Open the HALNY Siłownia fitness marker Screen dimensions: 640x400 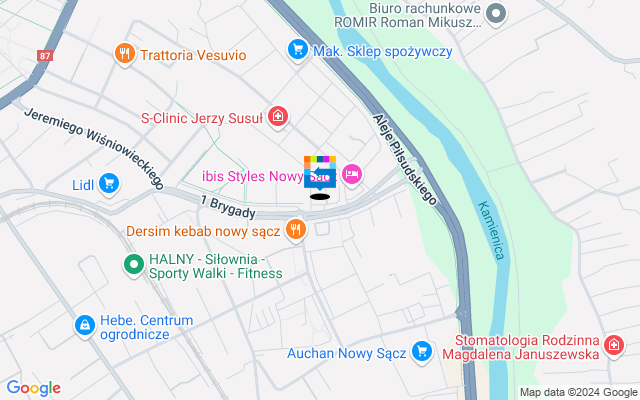coord(132,265)
